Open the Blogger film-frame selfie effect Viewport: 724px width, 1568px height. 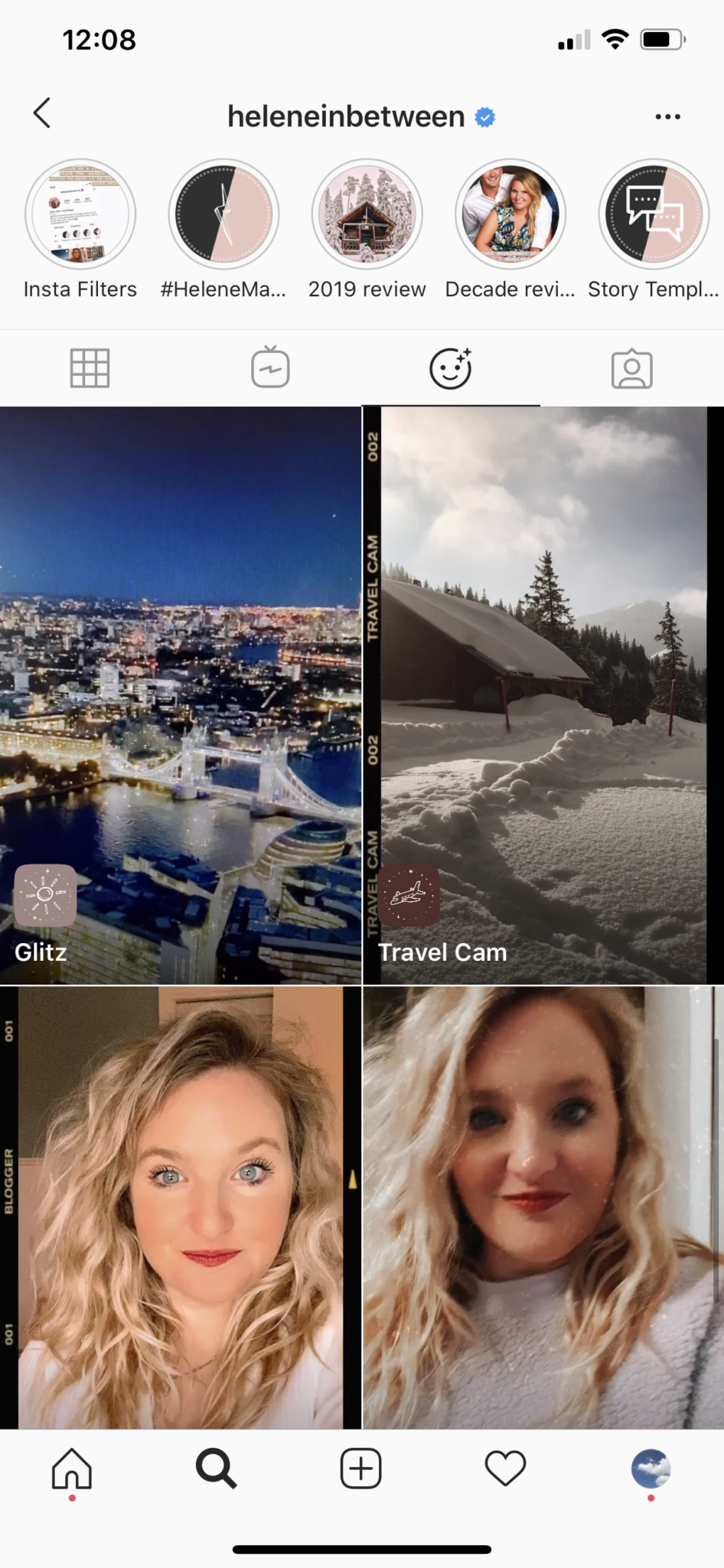(181, 1207)
